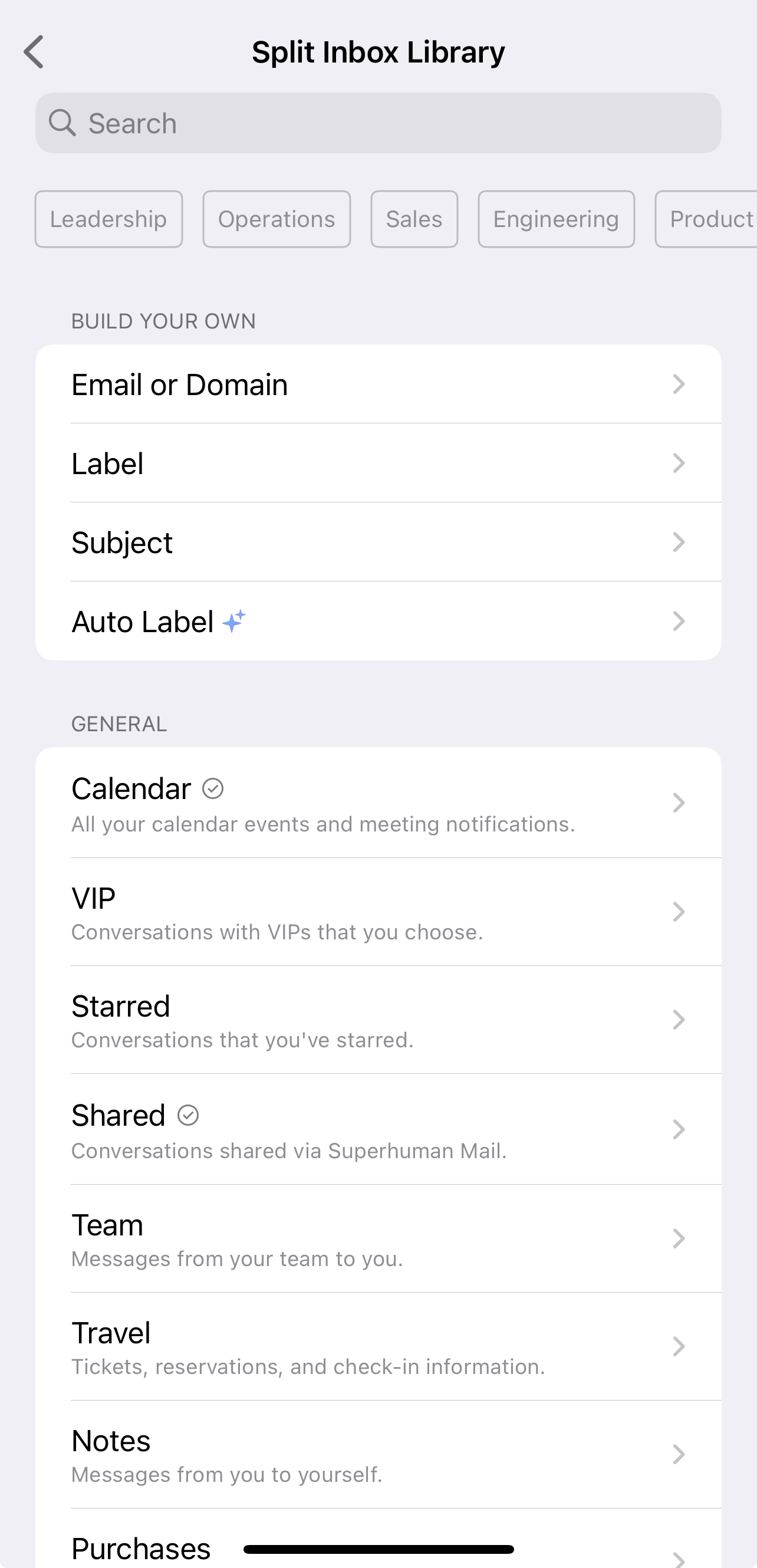Open the Notes split inbox
Viewport: 757px width, 1568px height.
click(378, 1455)
